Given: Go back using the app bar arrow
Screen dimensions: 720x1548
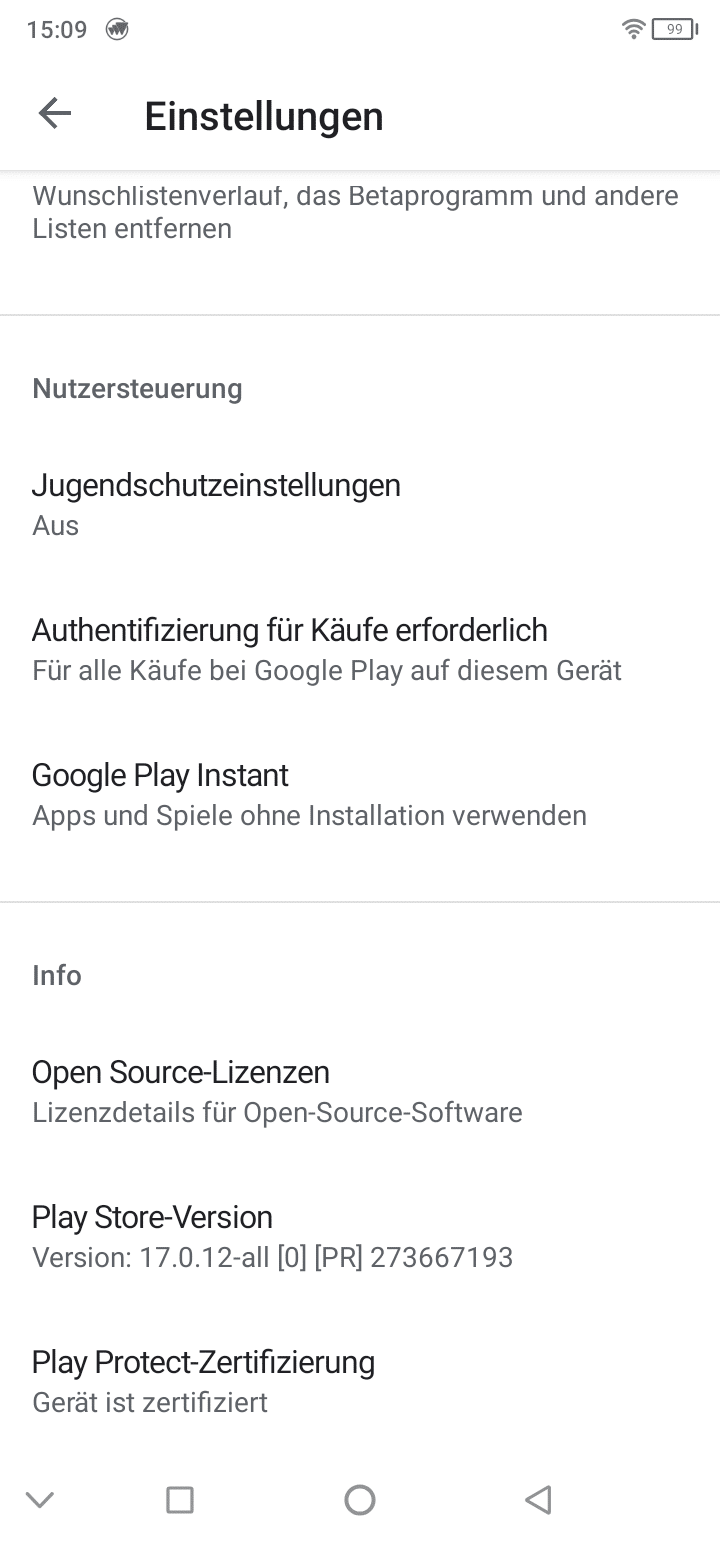Looking at the screenshot, I should (x=55, y=114).
